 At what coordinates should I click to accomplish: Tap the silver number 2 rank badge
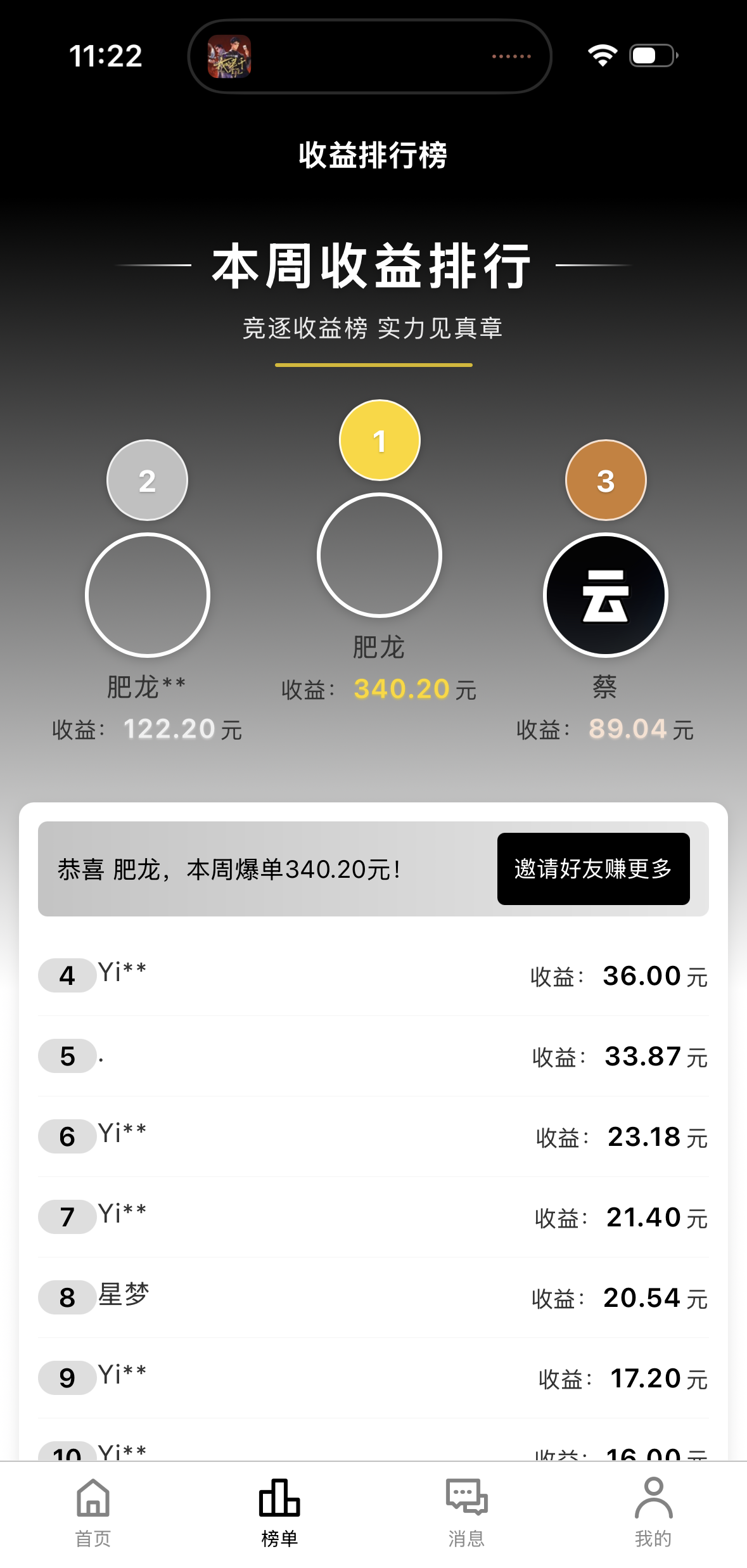pyautogui.click(x=146, y=480)
